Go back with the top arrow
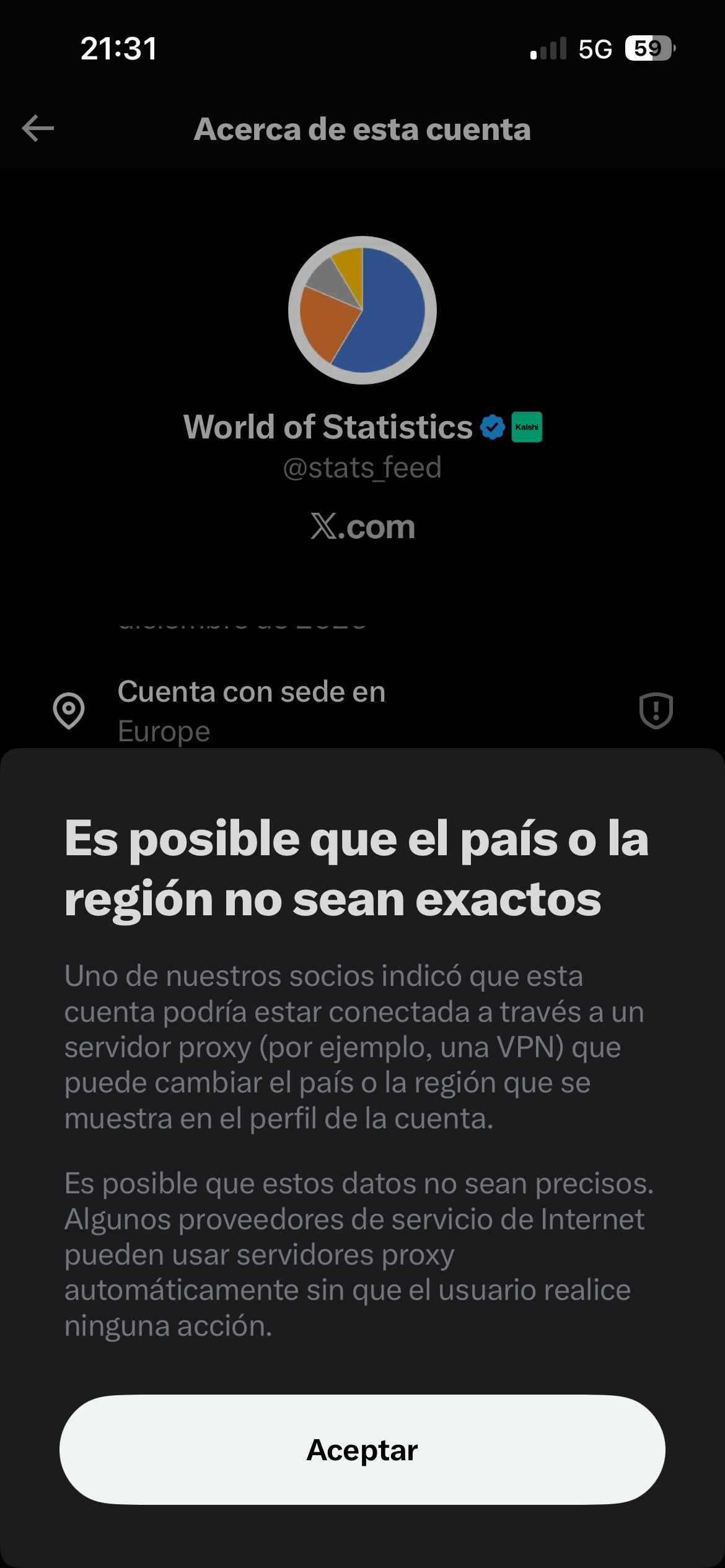The height and width of the screenshot is (1568, 725). (x=38, y=129)
